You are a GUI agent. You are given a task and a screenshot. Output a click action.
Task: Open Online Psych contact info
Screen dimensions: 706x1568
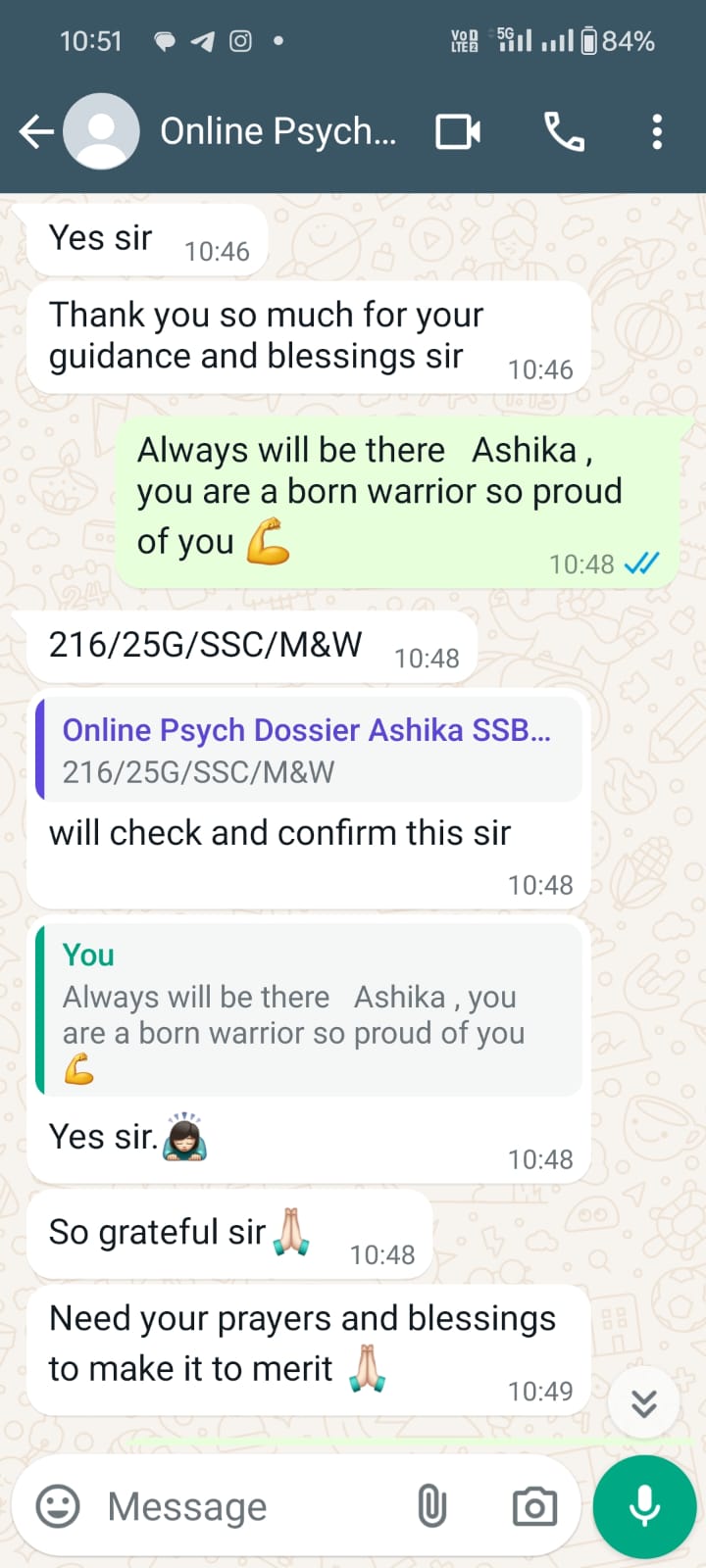point(277,131)
